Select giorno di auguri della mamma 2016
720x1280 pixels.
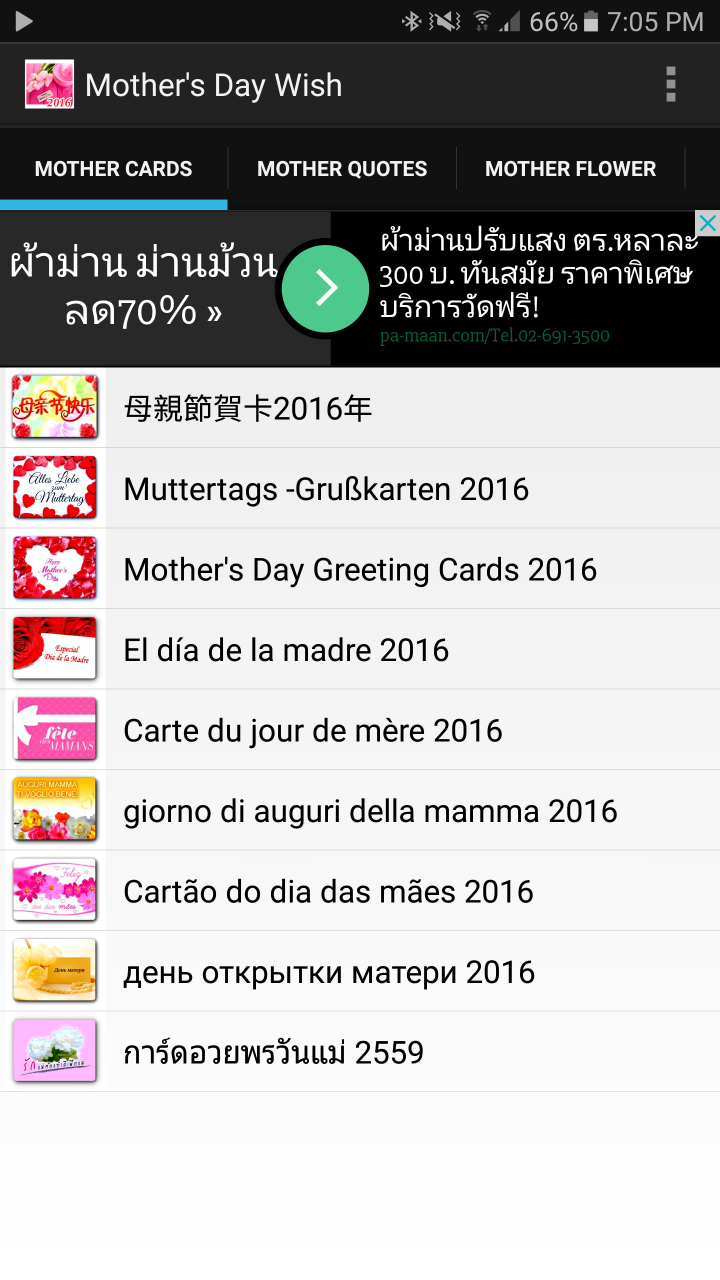click(360, 811)
